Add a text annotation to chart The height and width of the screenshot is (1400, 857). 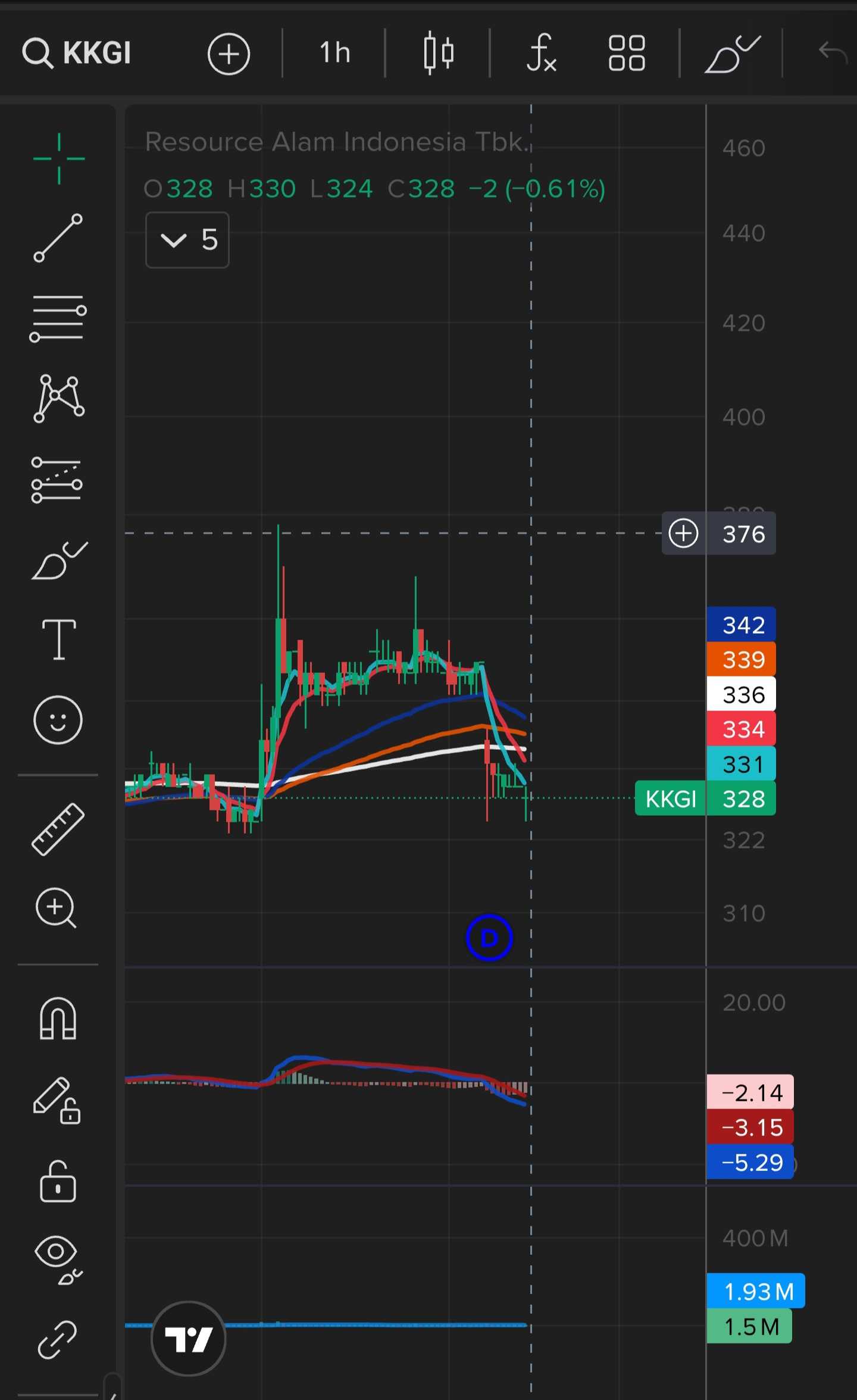(59, 640)
